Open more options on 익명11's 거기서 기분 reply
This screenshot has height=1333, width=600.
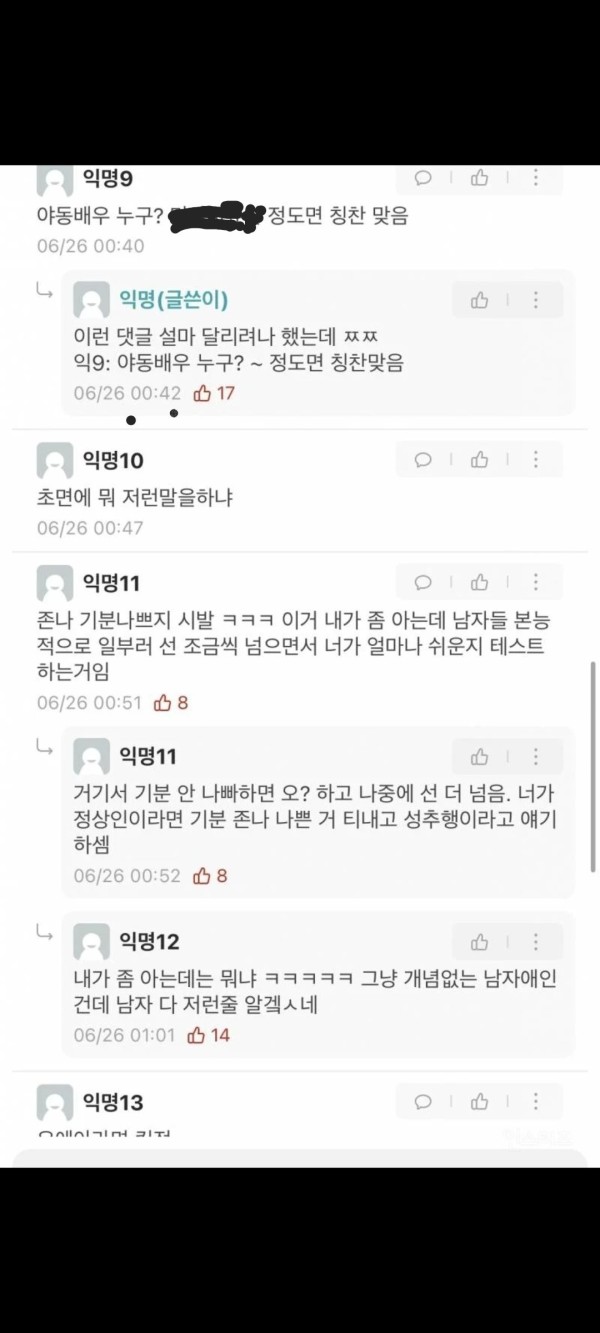point(536,756)
